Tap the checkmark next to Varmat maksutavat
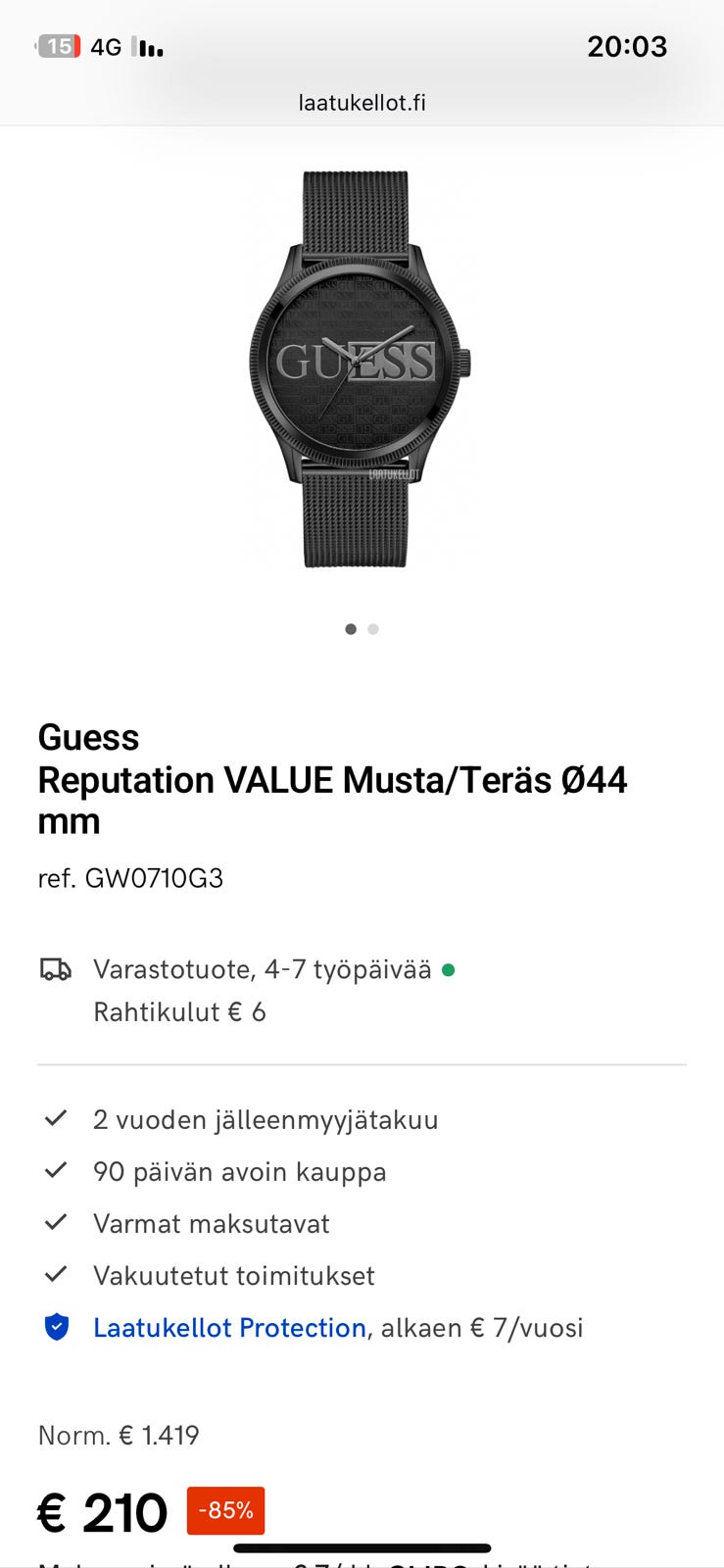 point(56,1222)
